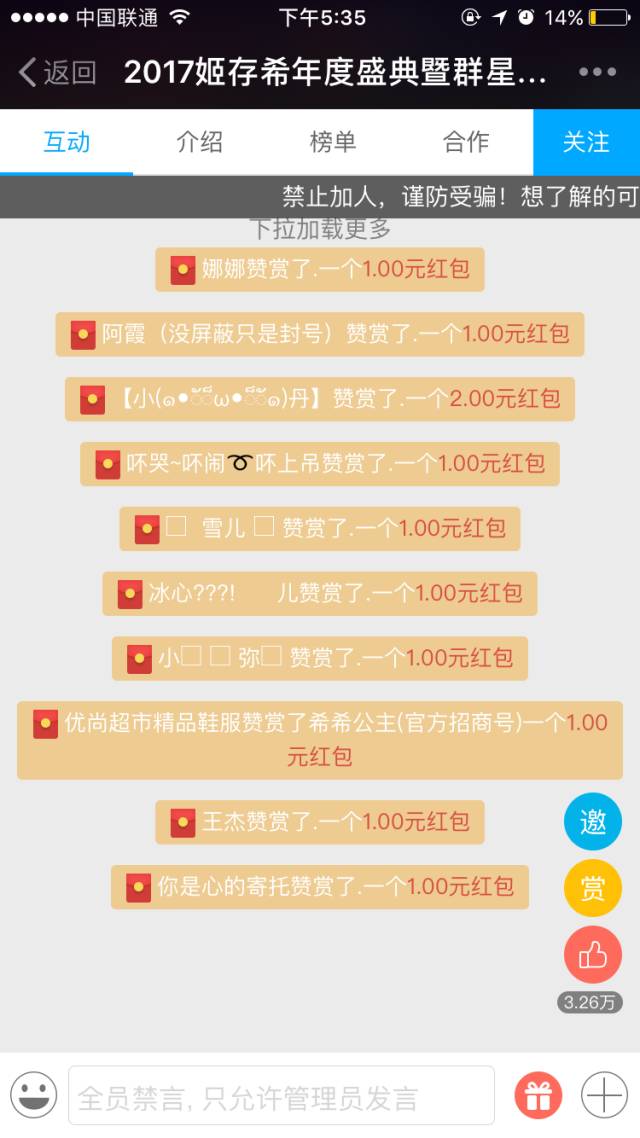Tap the message input field

tap(281, 1096)
